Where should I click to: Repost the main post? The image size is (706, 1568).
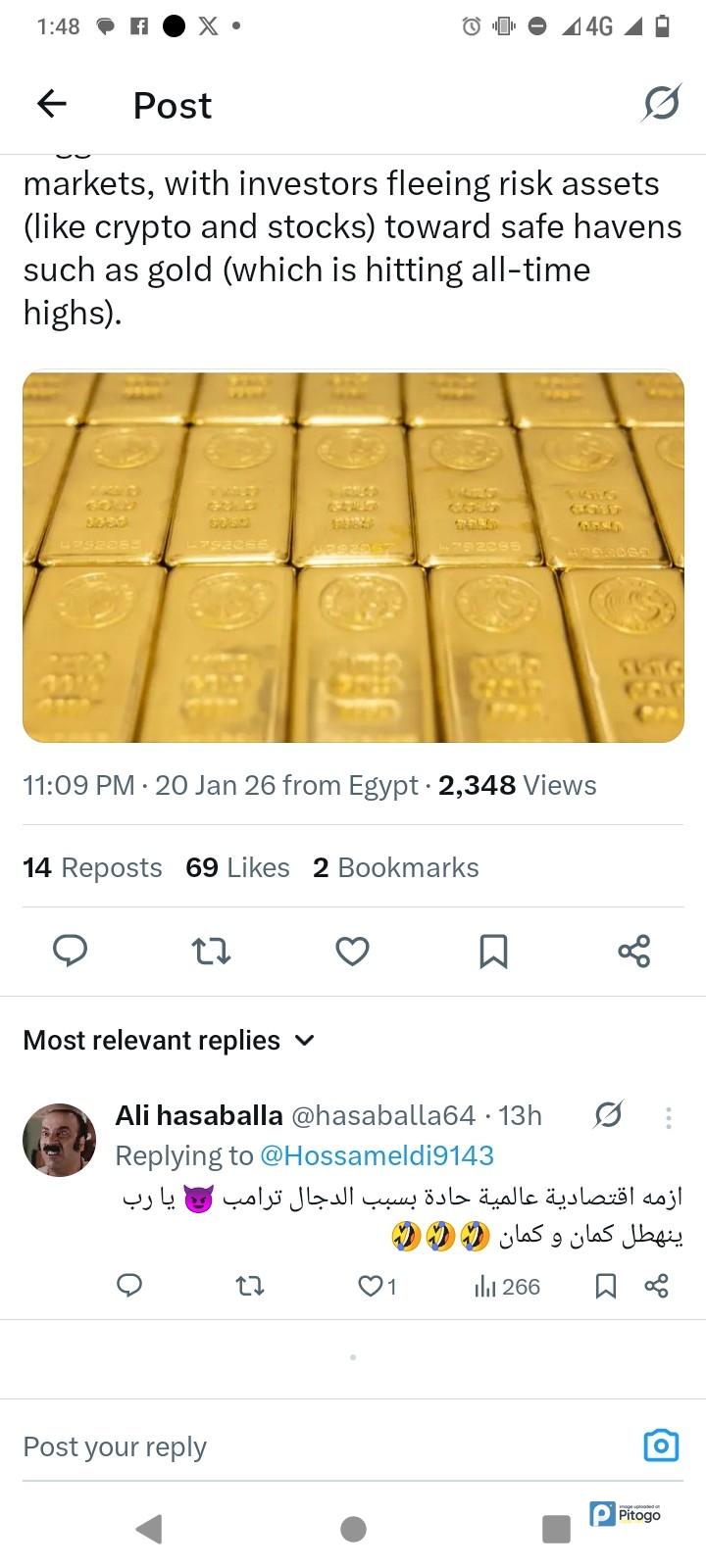(211, 950)
